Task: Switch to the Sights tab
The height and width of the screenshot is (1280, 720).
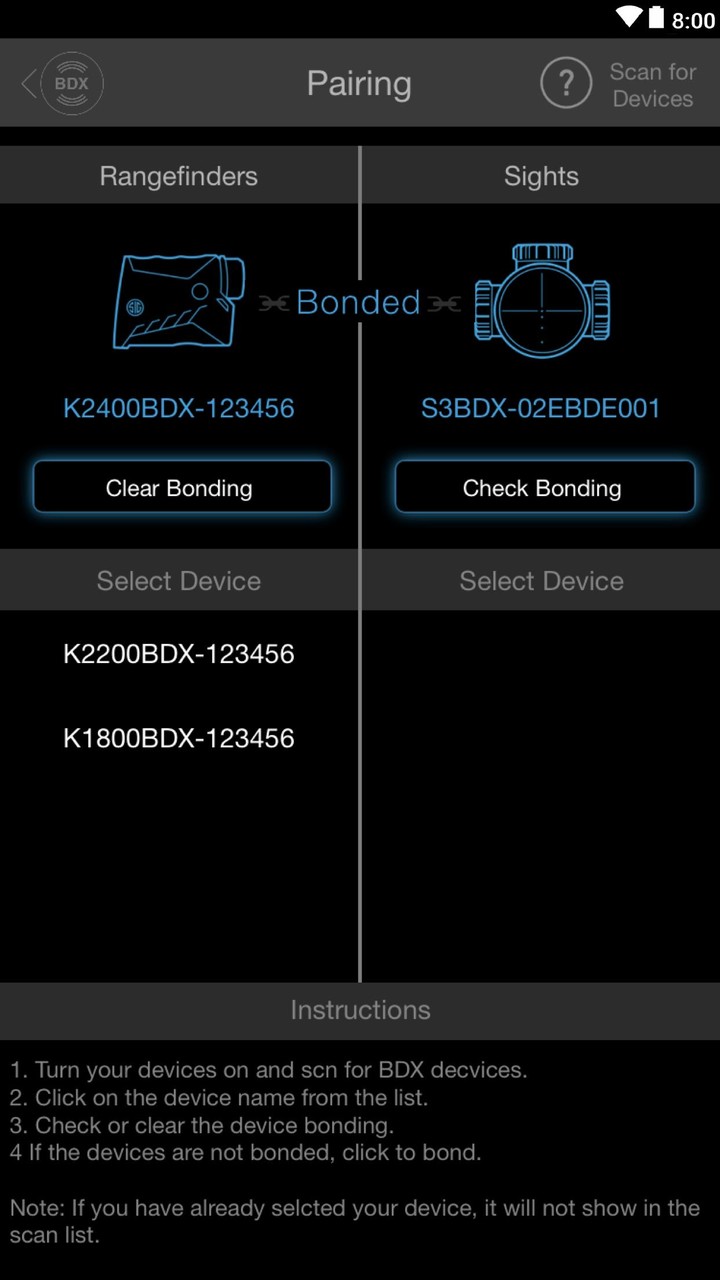Action: 541,175
